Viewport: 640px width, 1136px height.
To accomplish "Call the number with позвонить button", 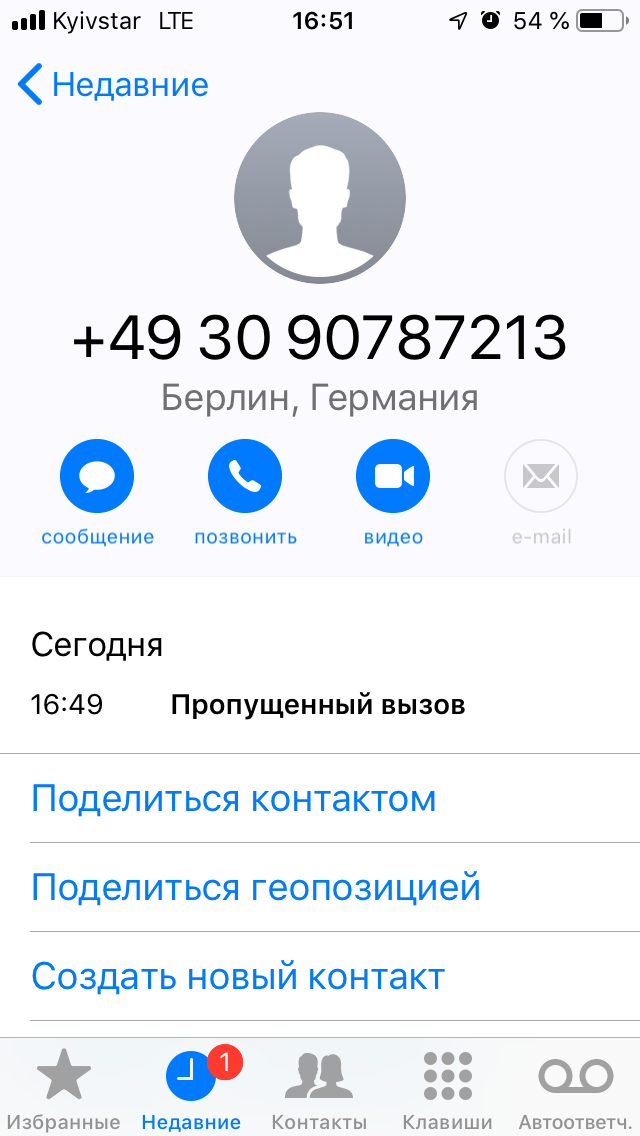I will pyautogui.click(x=245, y=477).
